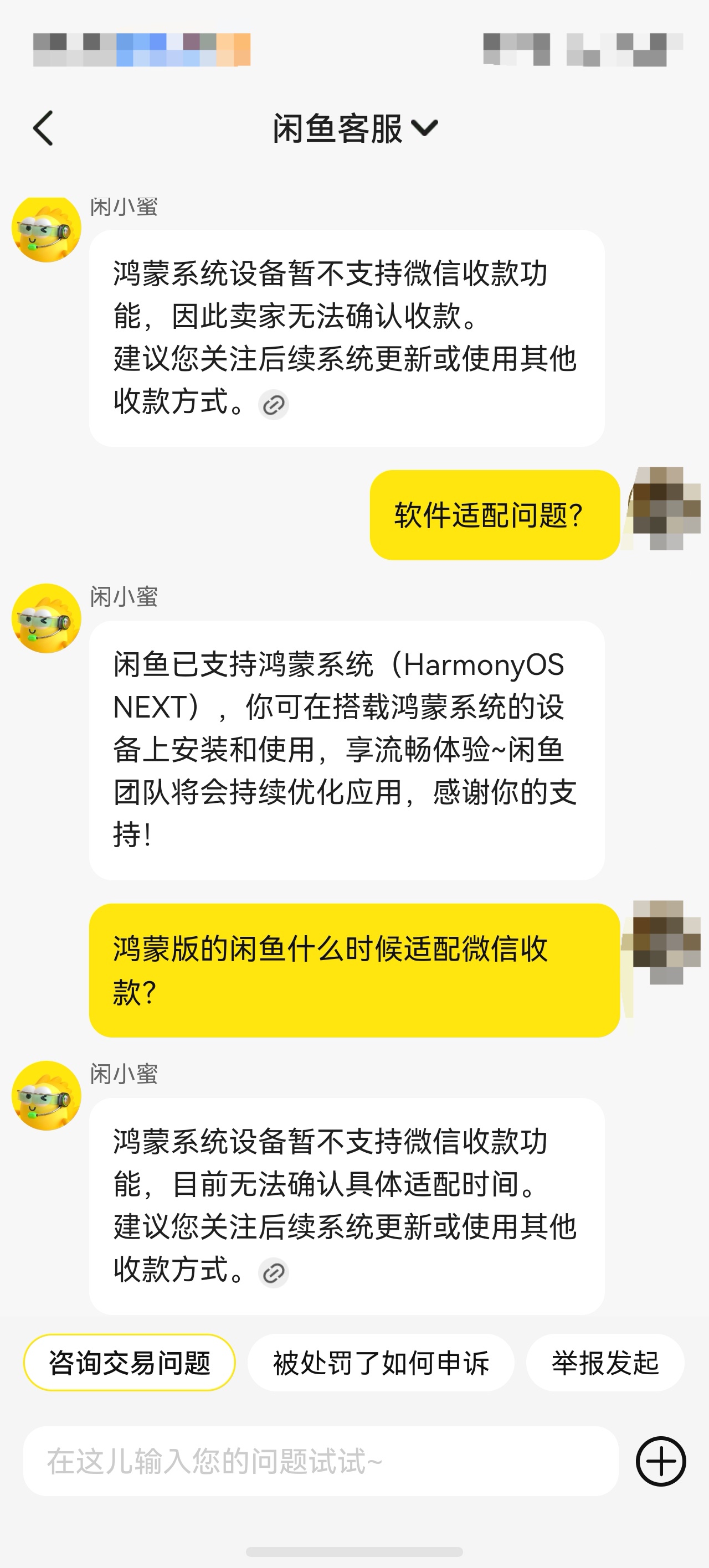Tap the 举报发起 quick question chip
Viewport: 709px width, 1568px height.
coord(605,1363)
